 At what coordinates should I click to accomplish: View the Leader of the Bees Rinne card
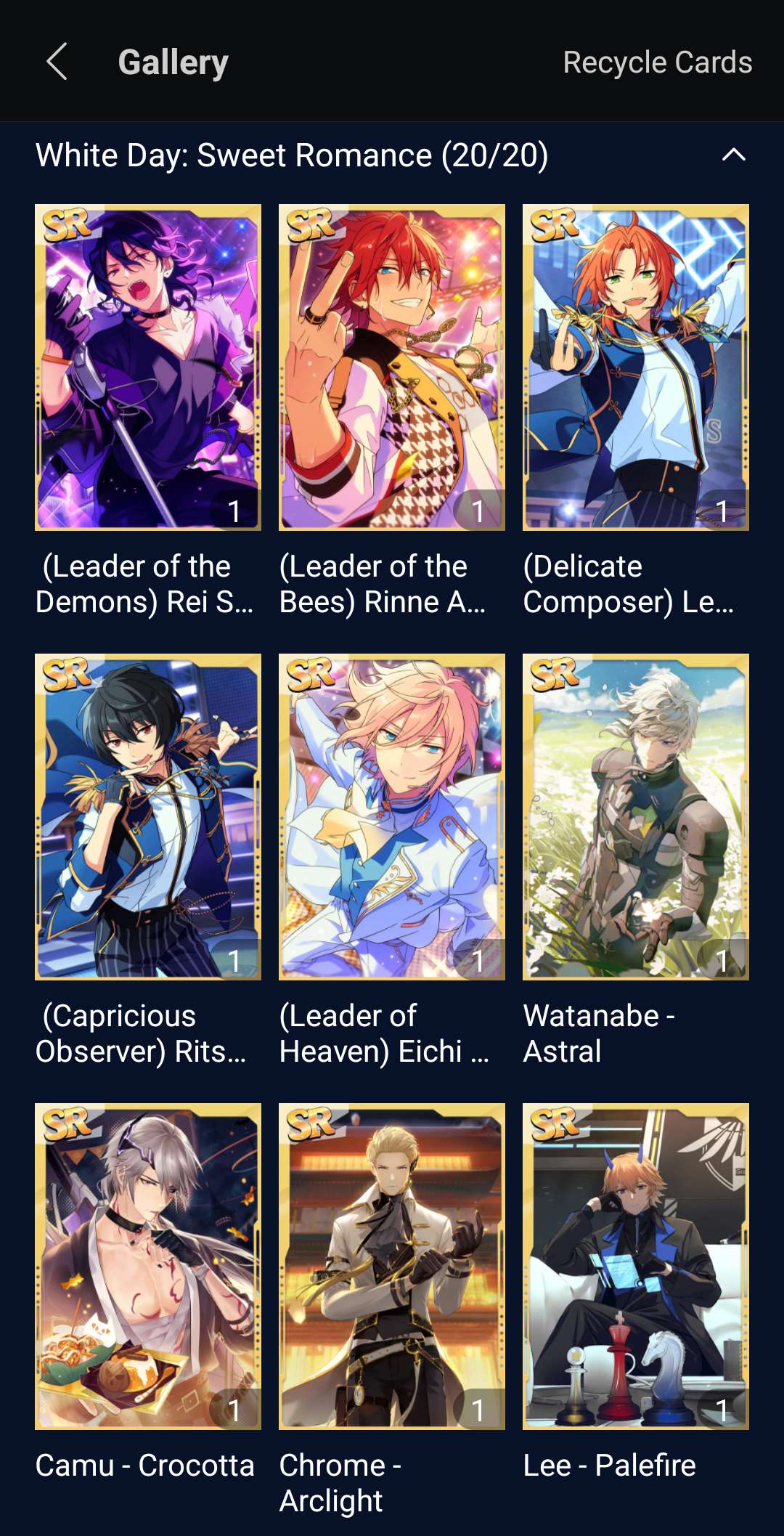[392, 367]
